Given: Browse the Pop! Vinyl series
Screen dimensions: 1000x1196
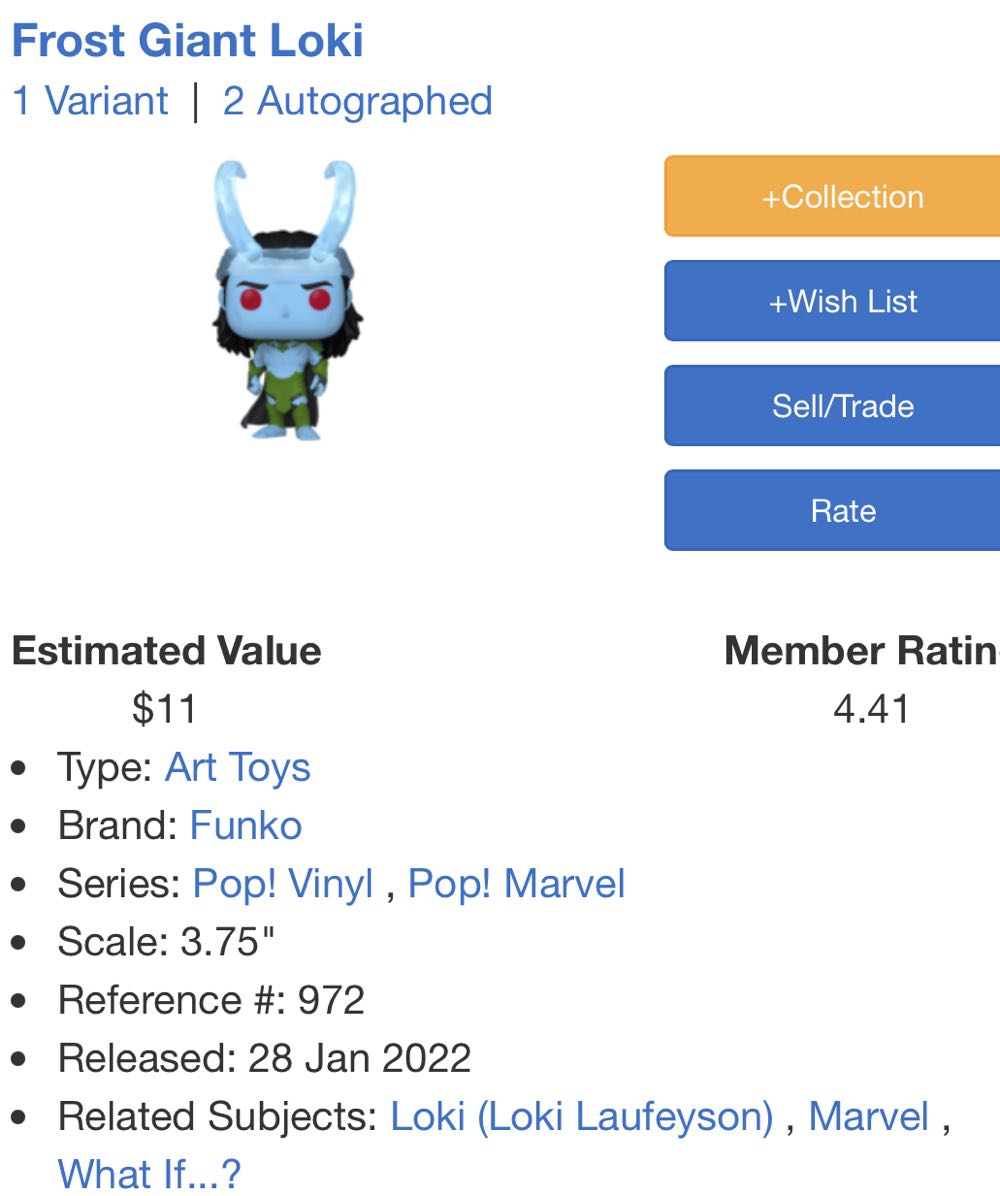Looking at the screenshot, I should tap(283, 883).
